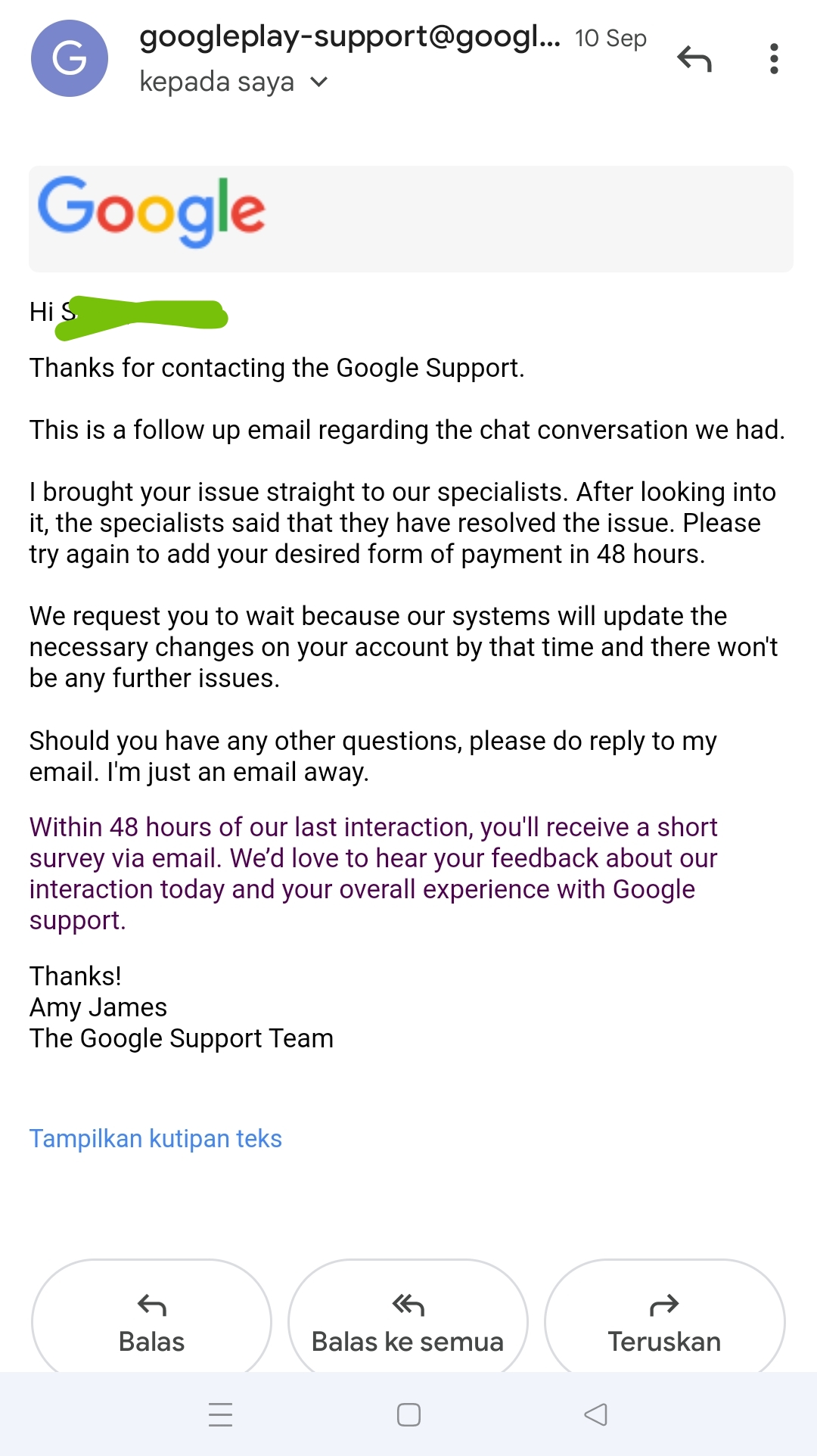Go back using system back button
This screenshot has height=1456, width=817.
(x=596, y=1414)
